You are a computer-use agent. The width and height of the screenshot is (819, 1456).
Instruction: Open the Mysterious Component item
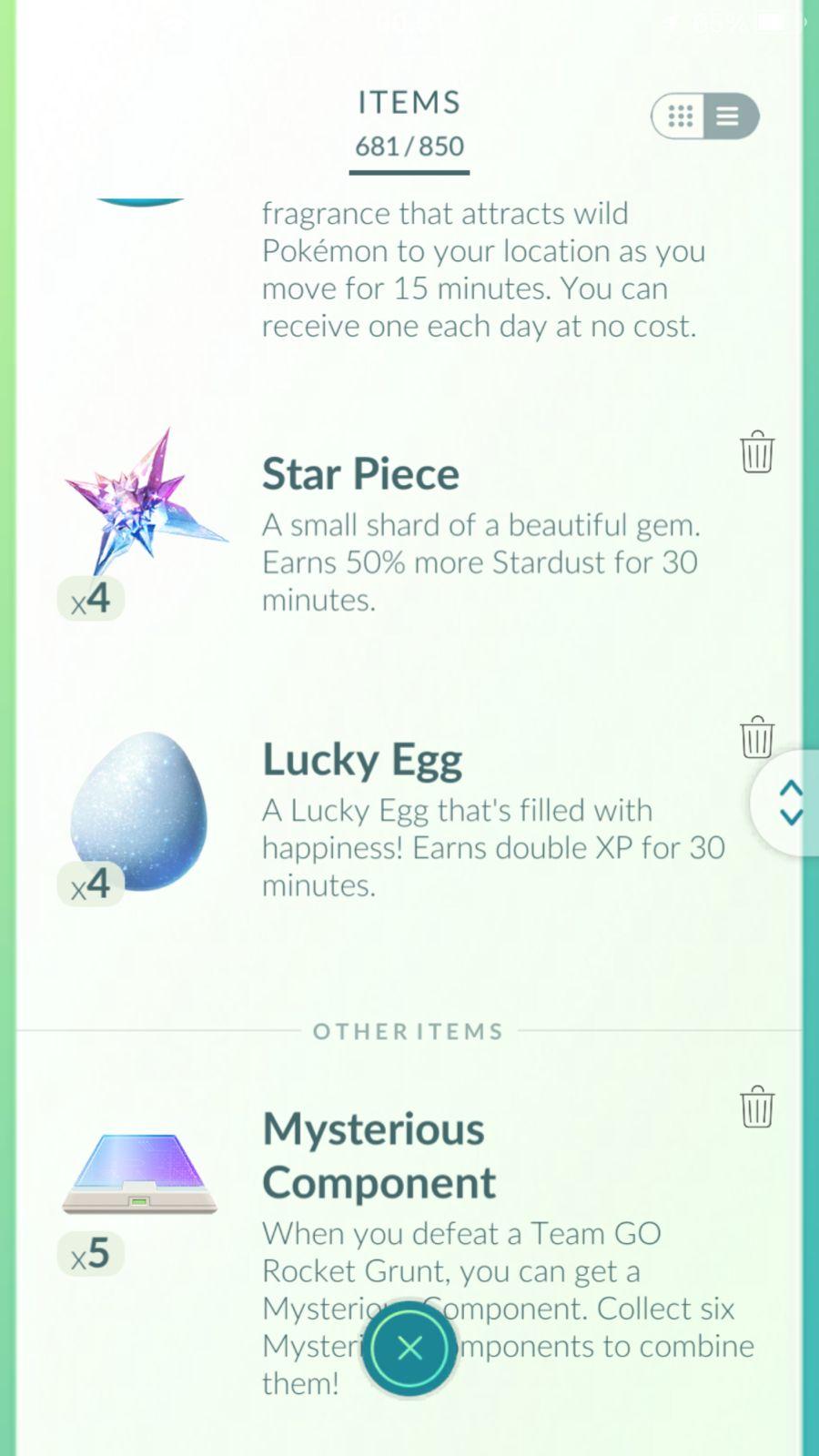click(139, 1176)
